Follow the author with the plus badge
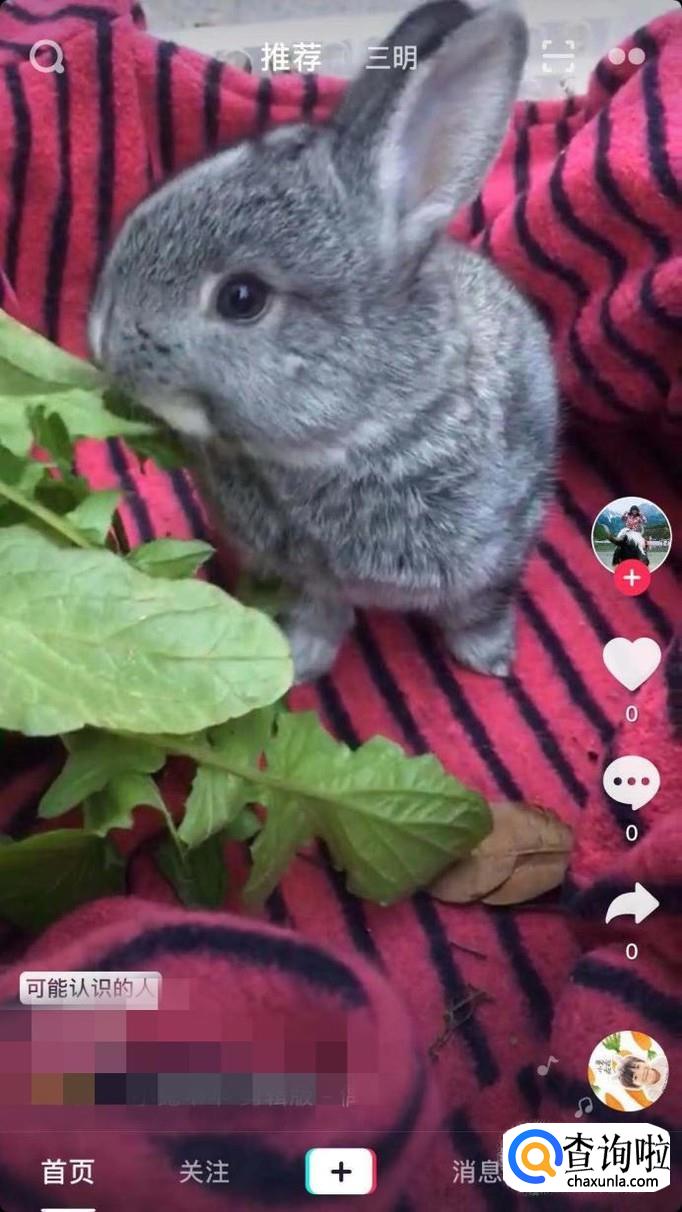This screenshot has height=1212, width=682. [x=631, y=578]
